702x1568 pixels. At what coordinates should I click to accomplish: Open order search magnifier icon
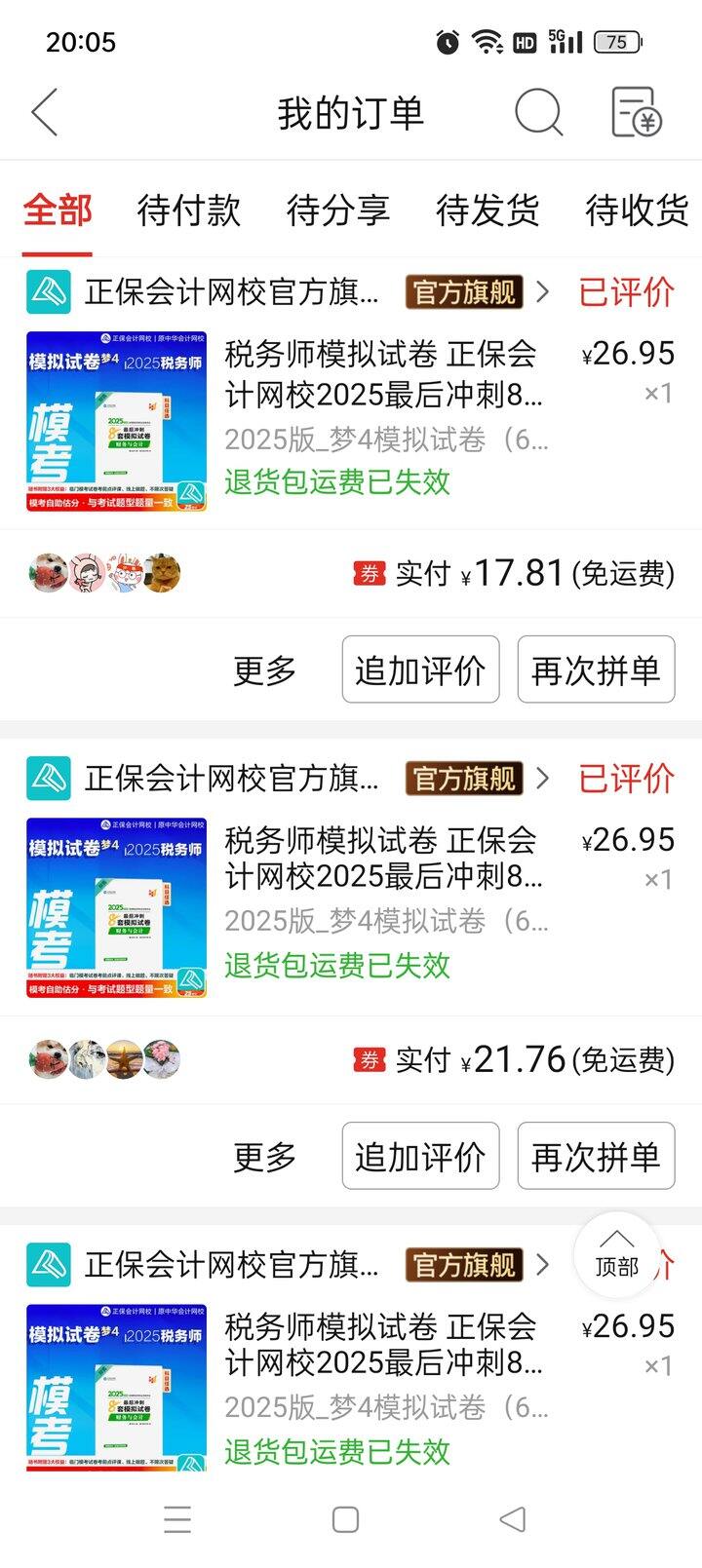(x=537, y=112)
